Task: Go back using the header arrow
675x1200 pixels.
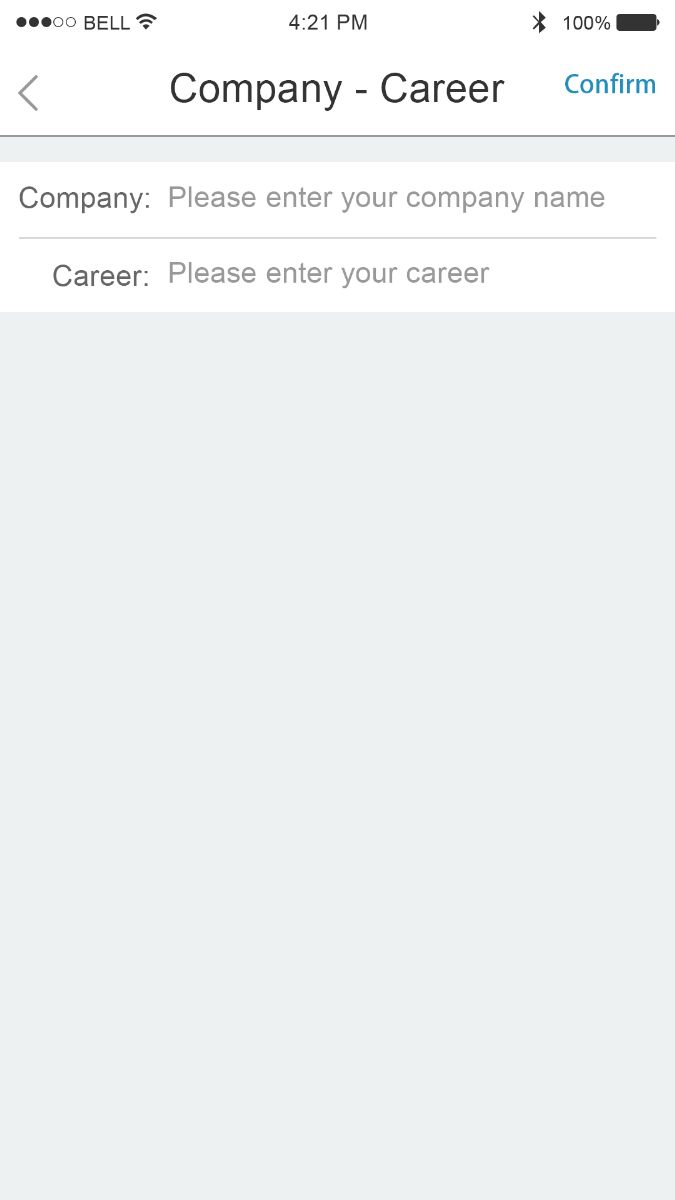Action: [29, 92]
